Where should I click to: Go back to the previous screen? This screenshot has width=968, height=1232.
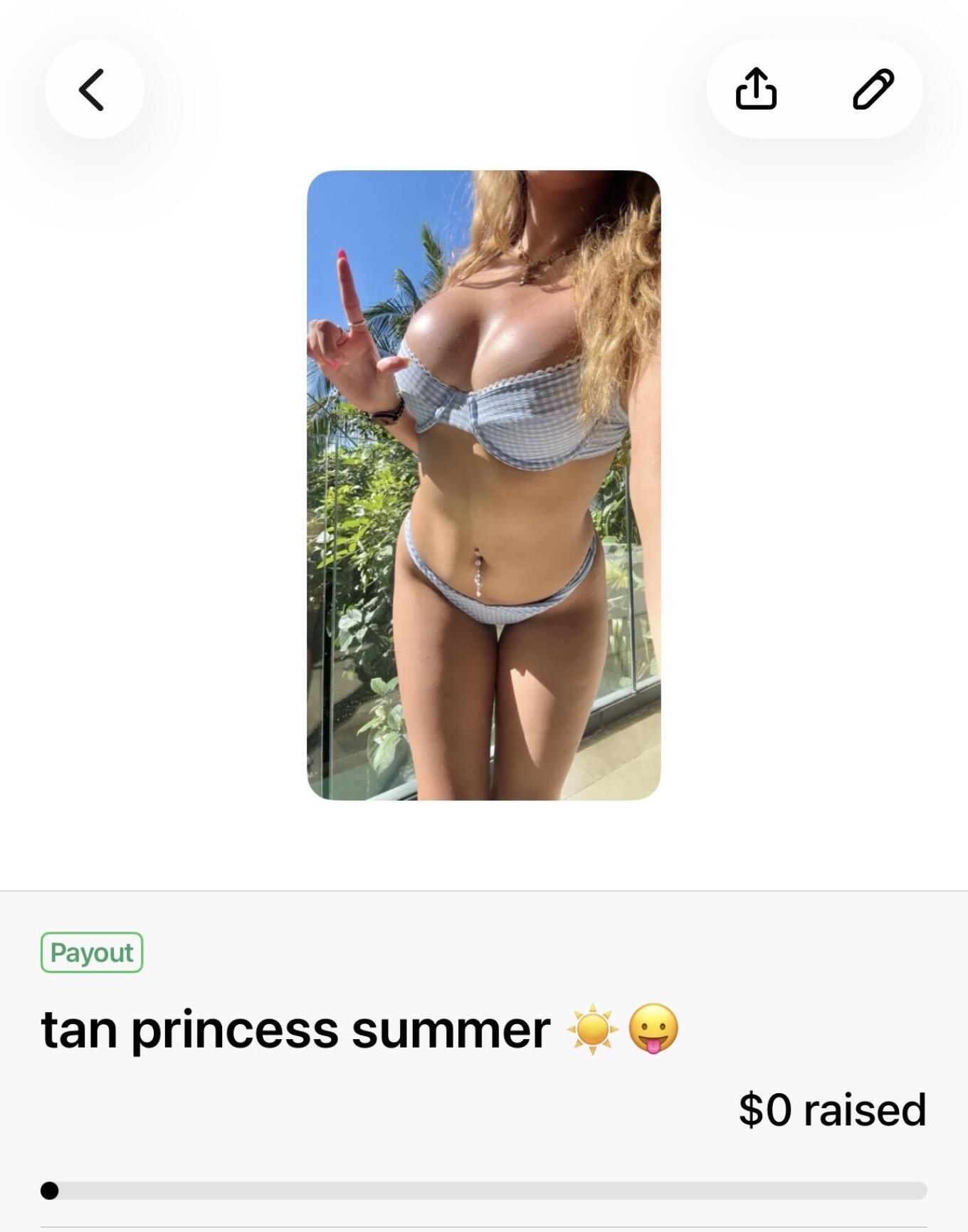tap(93, 90)
